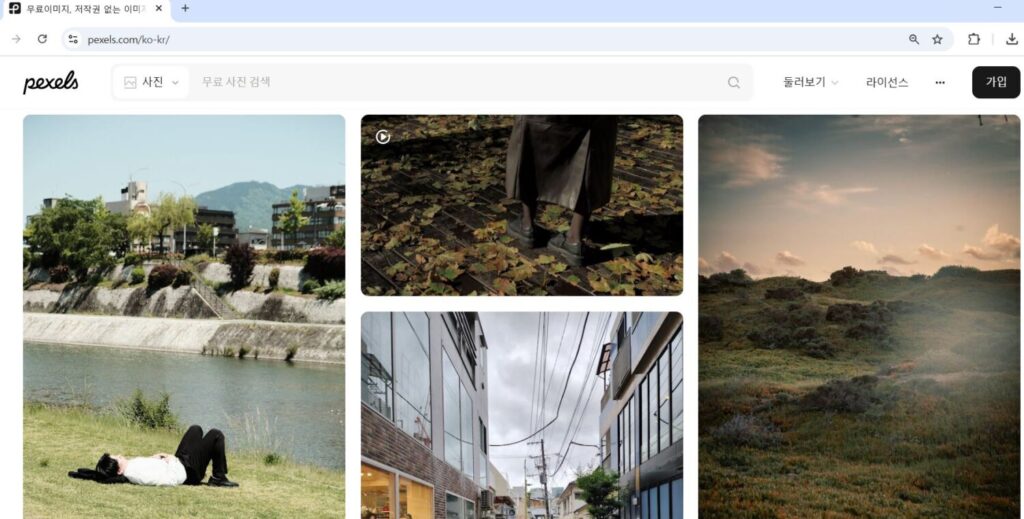Viewport: 1024px width, 519px height.
Task: Bookmark this page with the star
Action: (x=937, y=39)
